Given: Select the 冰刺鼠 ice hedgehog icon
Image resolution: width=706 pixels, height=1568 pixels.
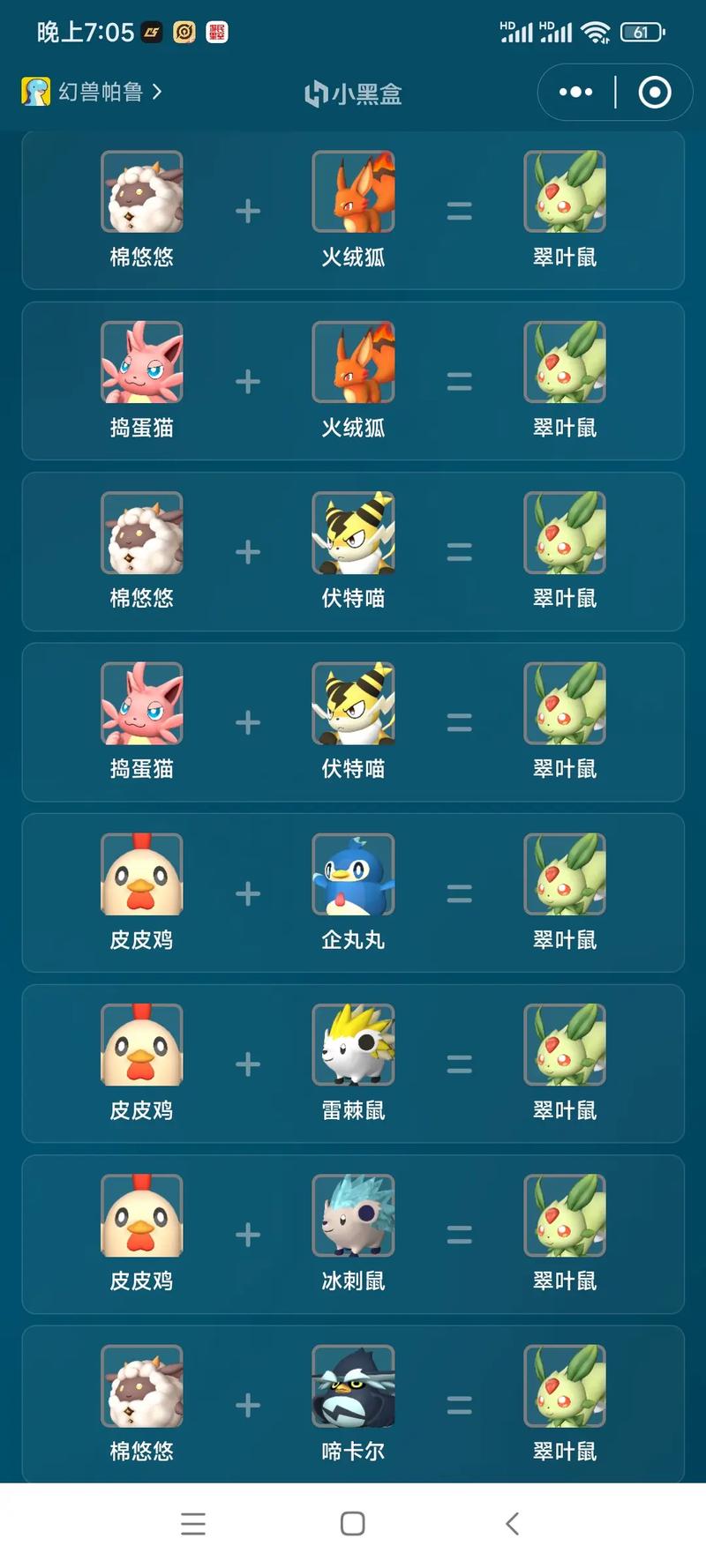Looking at the screenshot, I should point(353,1218).
